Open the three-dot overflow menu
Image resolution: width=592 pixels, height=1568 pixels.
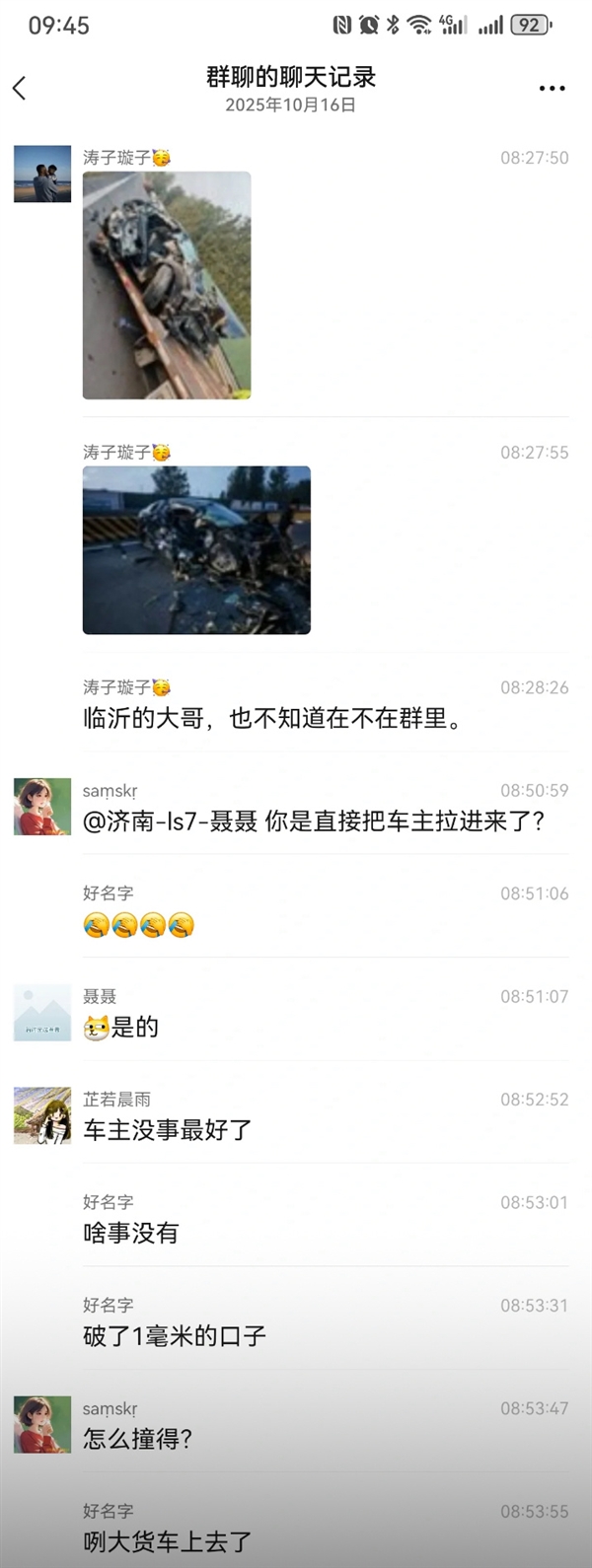click(x=552, y=89)
